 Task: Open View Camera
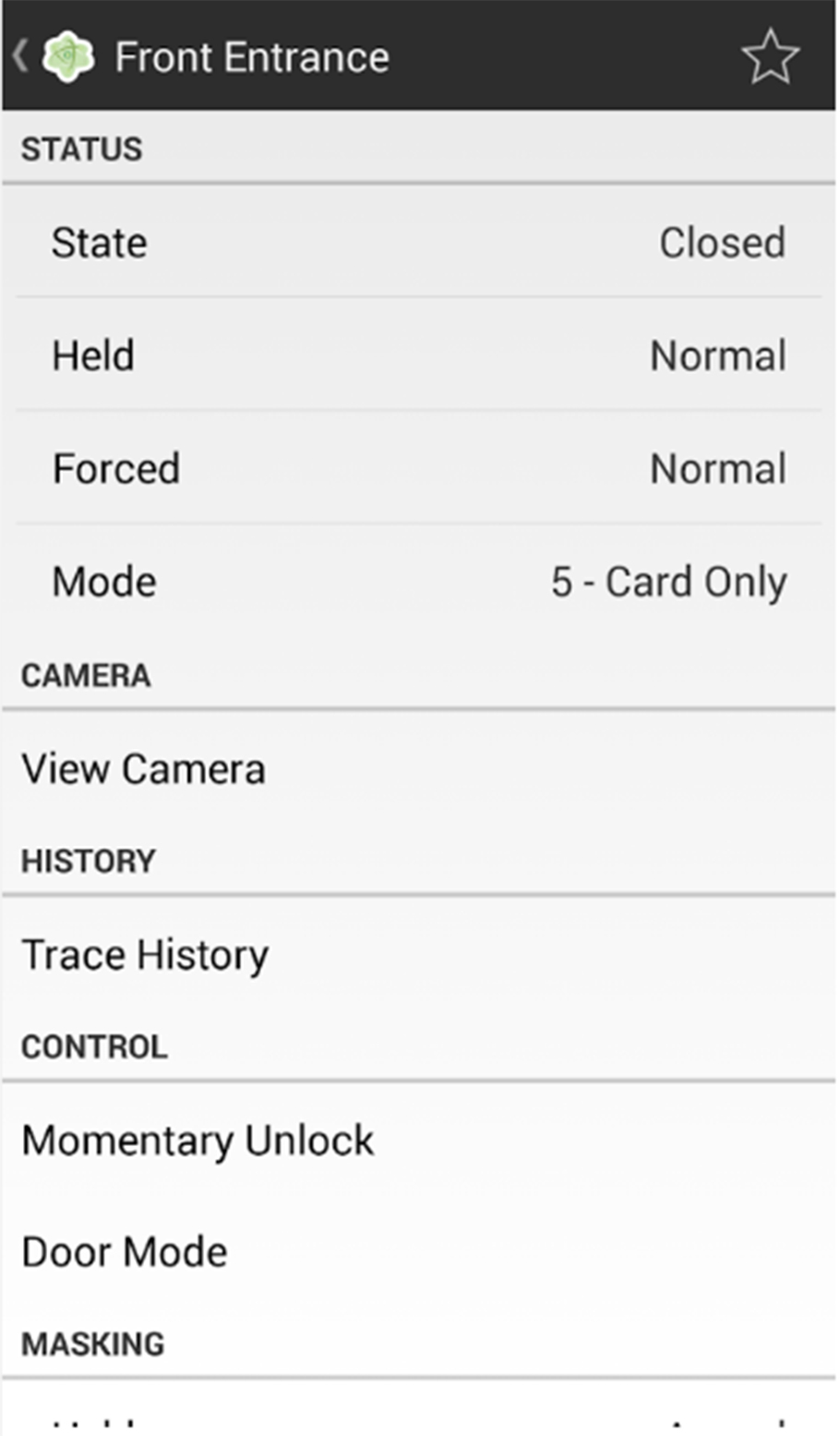(x=143, y=769)
